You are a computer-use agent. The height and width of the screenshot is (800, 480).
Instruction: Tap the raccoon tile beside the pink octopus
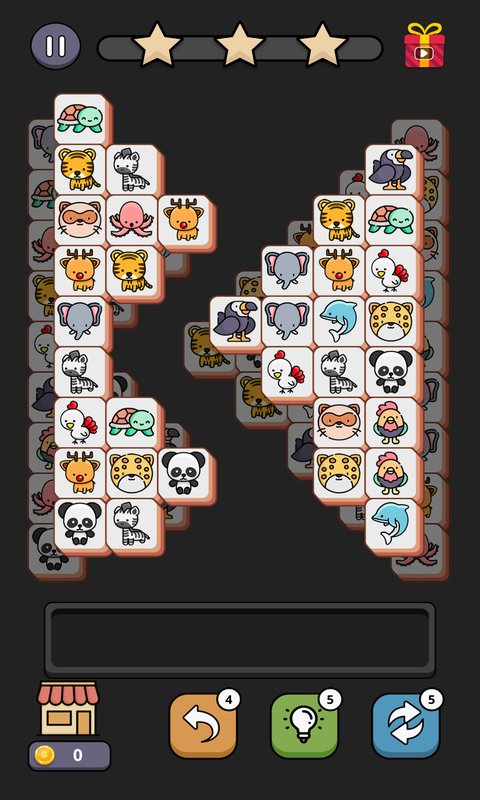click(x=80, y=220)
